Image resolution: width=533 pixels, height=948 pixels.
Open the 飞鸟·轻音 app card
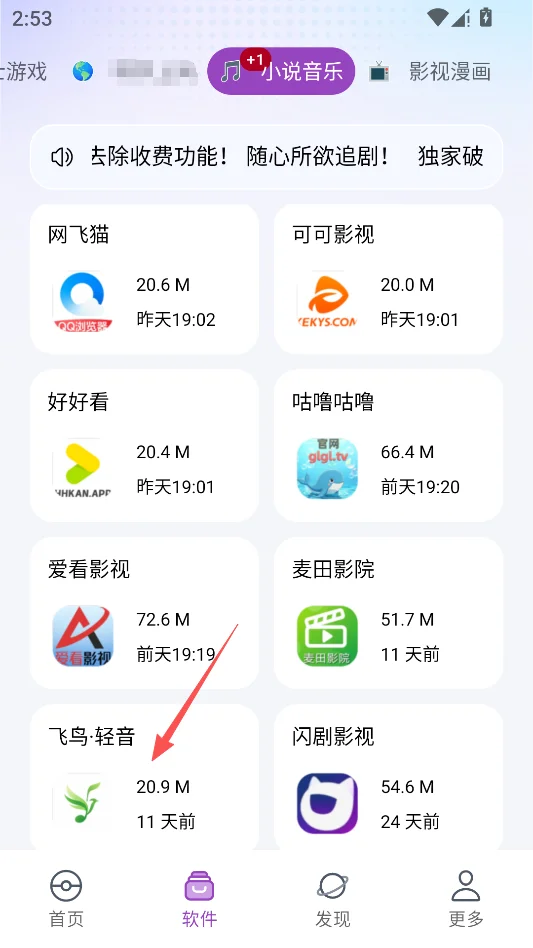144,778
